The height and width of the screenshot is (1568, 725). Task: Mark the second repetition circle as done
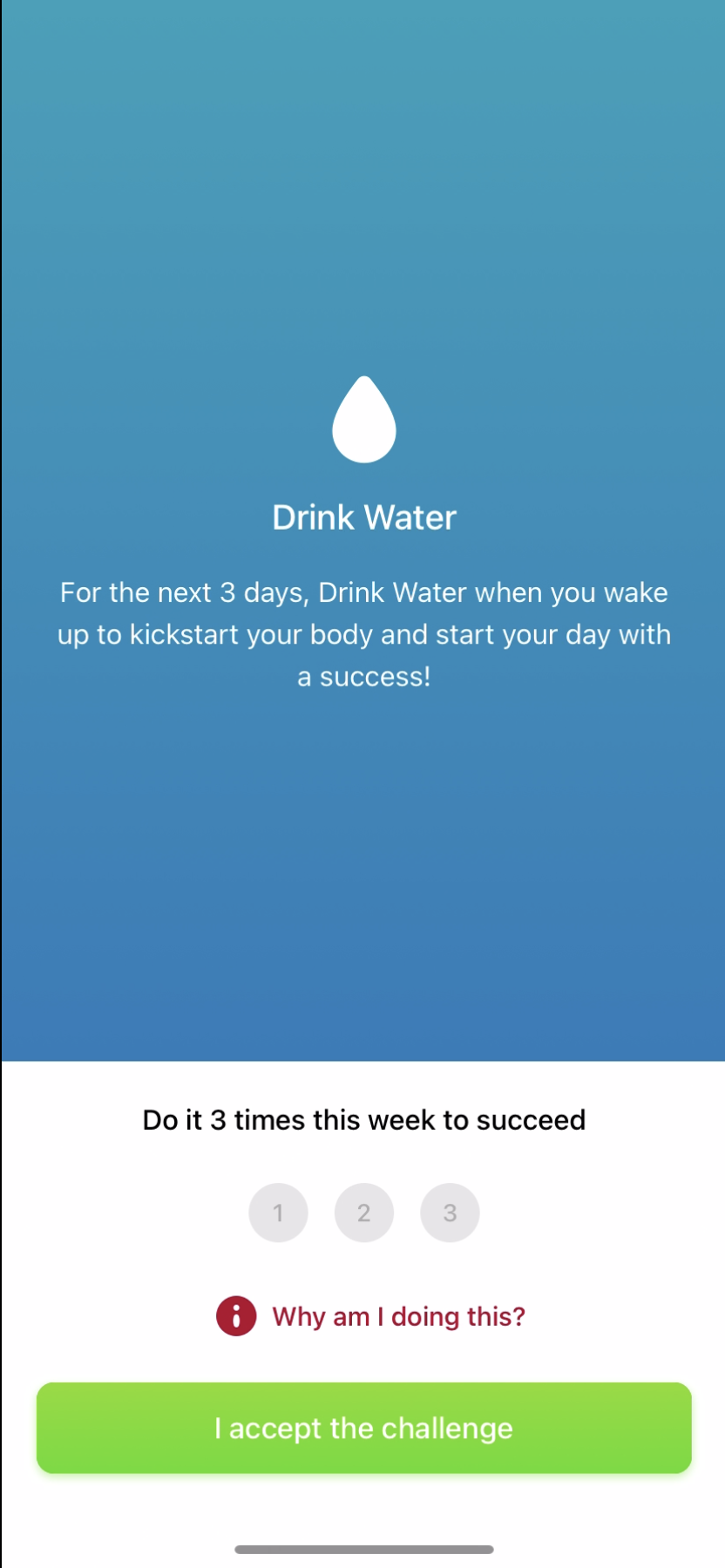(364, 1212)
